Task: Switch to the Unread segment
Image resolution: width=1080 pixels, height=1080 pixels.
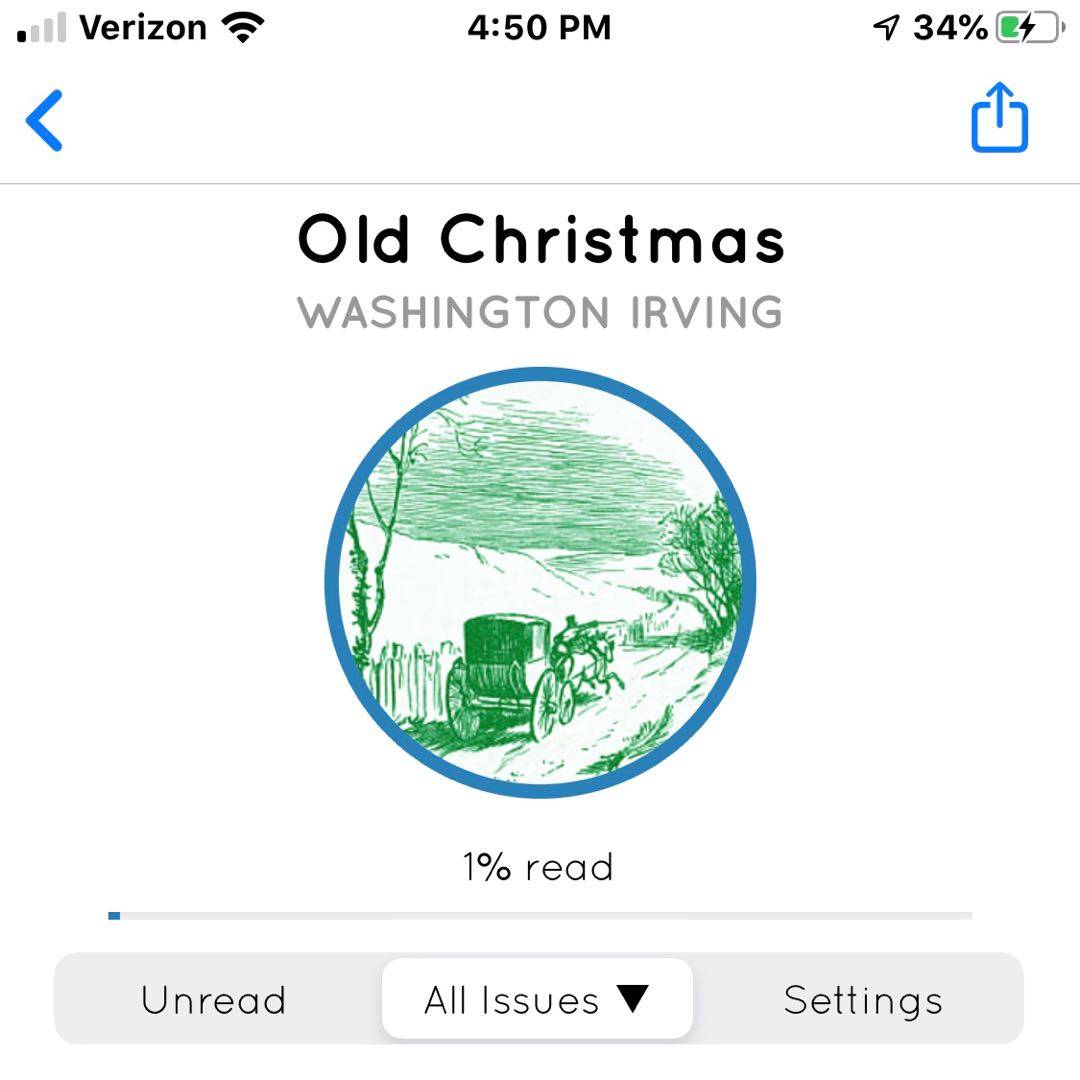Action: [213, 1000]
